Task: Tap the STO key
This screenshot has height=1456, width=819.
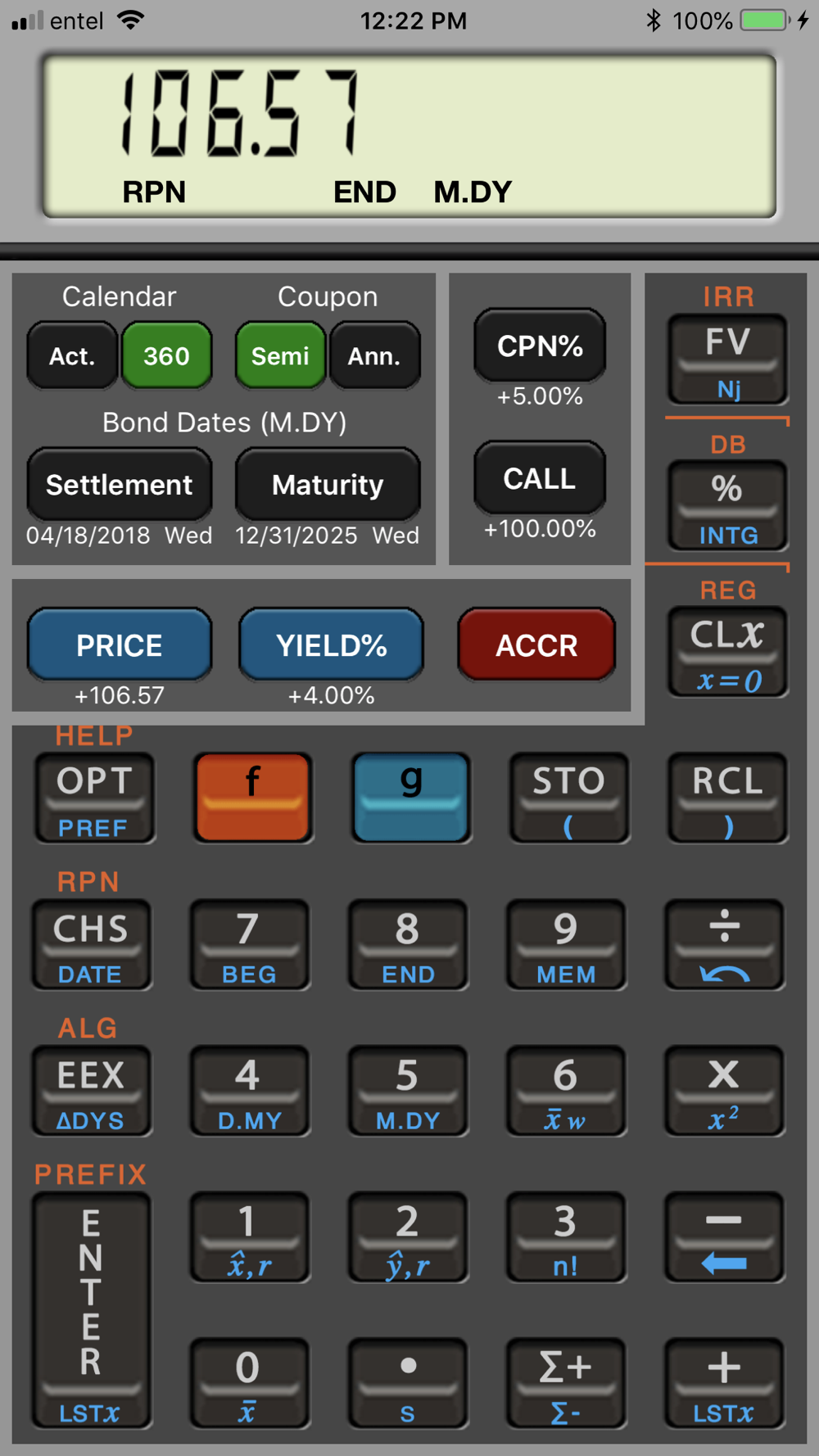Action: [x=569, y=798]
